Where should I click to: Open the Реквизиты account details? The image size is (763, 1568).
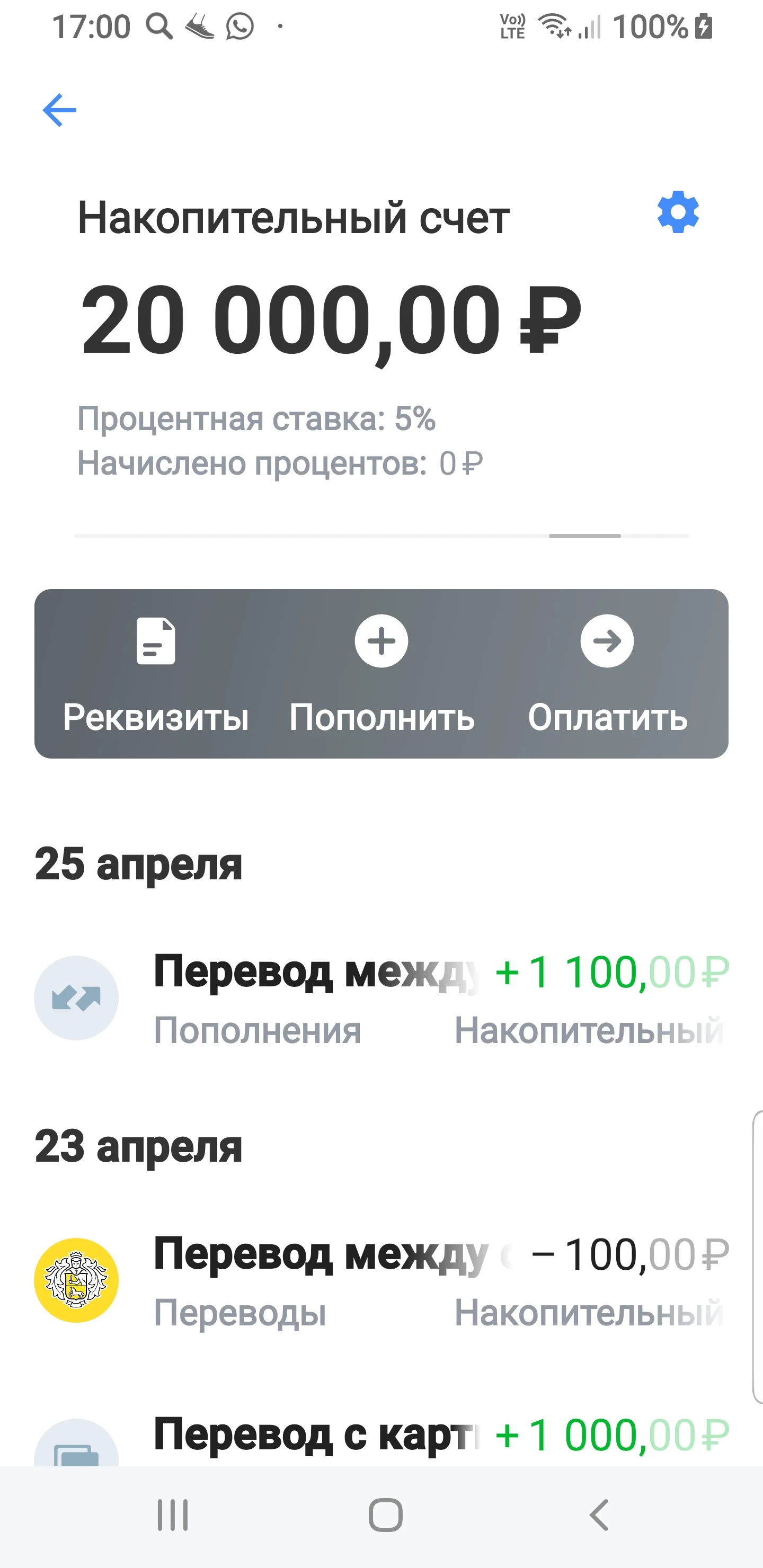(156, 674)
